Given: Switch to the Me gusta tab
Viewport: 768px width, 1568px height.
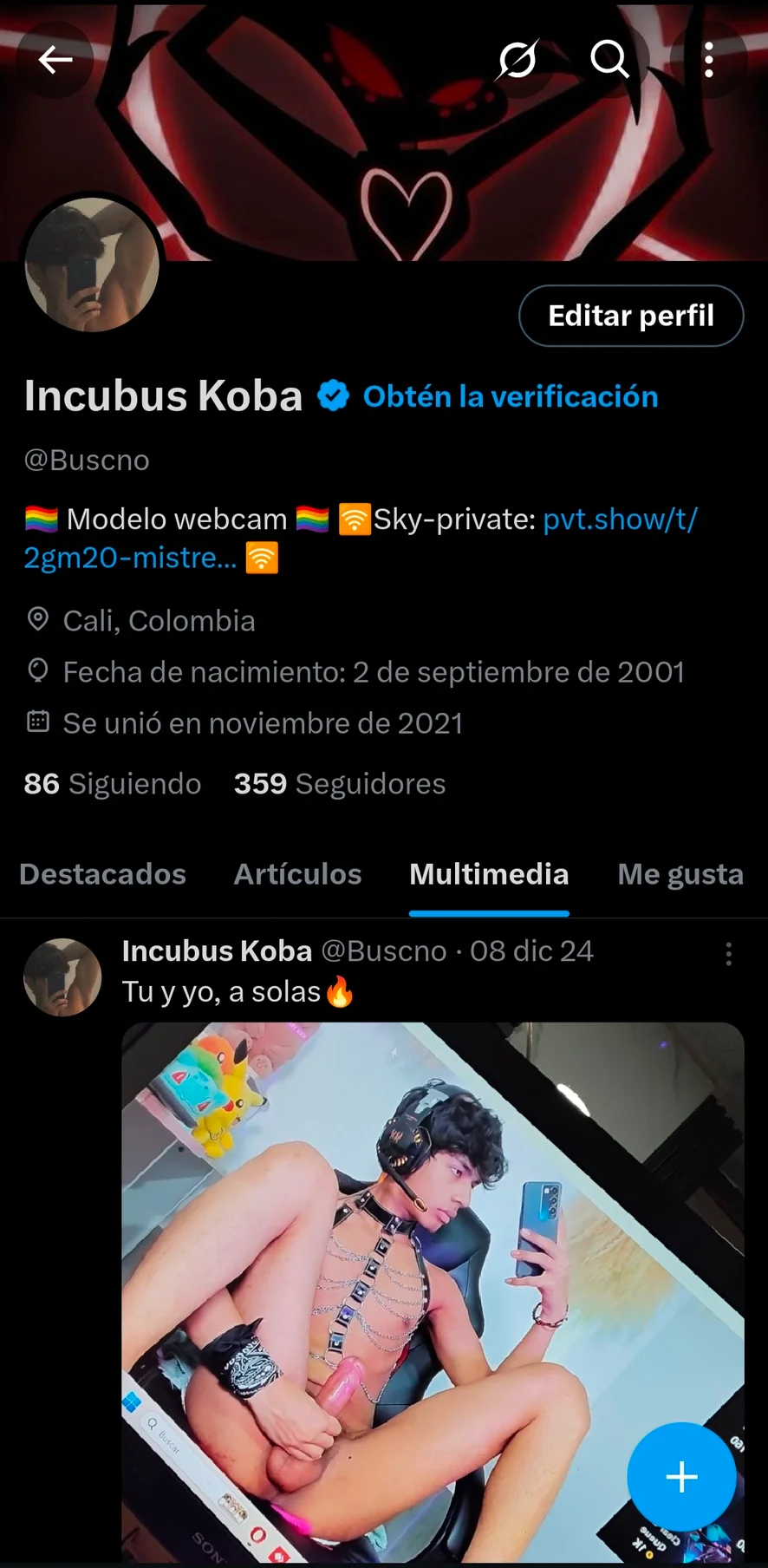Looking at the screenshot, I should [x=680, y=874].
